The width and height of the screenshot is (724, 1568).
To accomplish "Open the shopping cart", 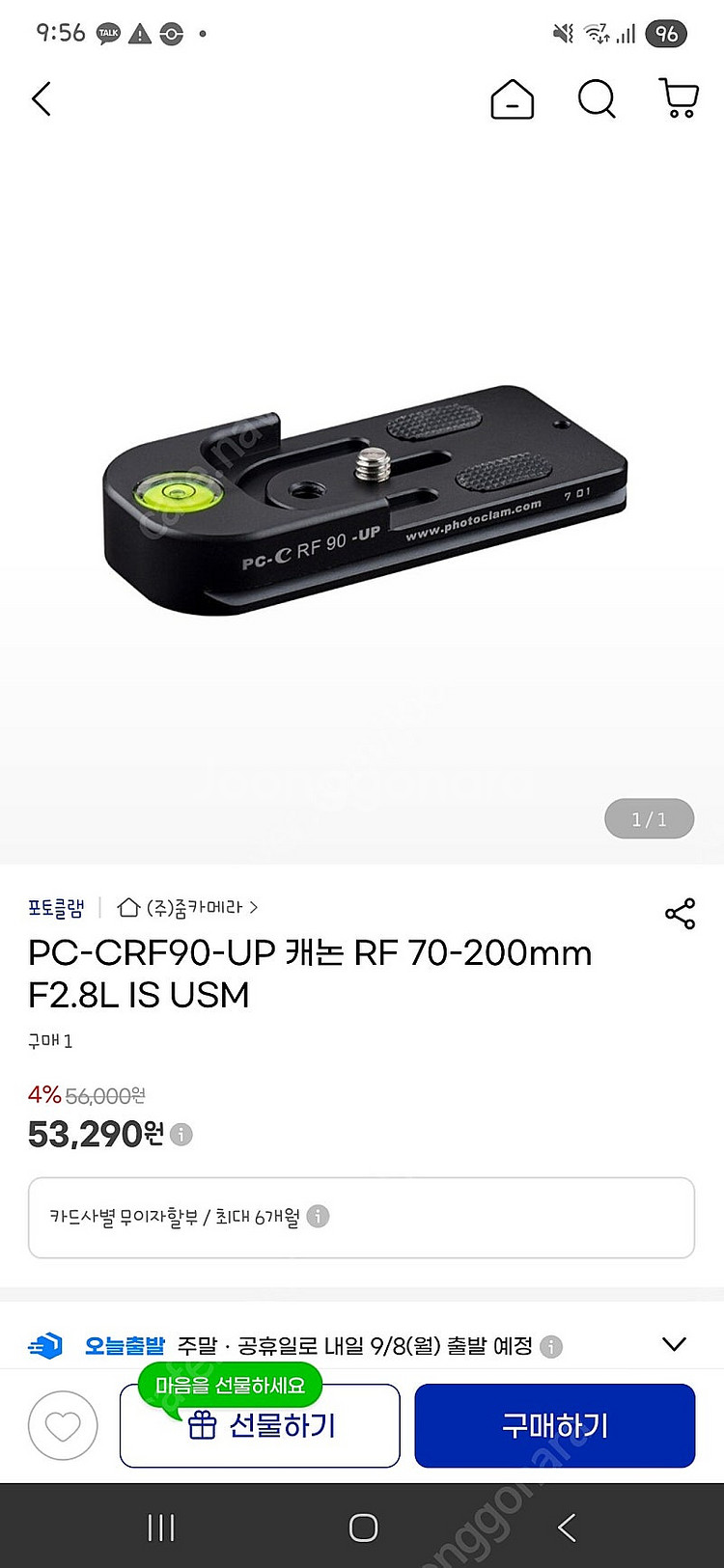I will (680, 98).
